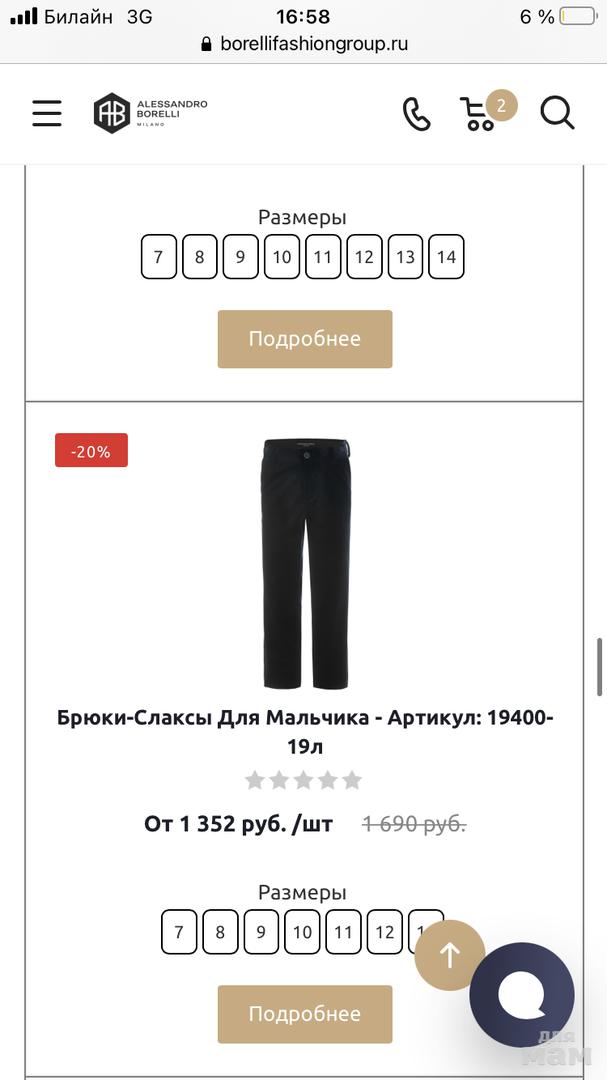Select size 7 for Брюки-Слаксы
This screenshot has width=607, height=1080.
click(x=179, y=932)
